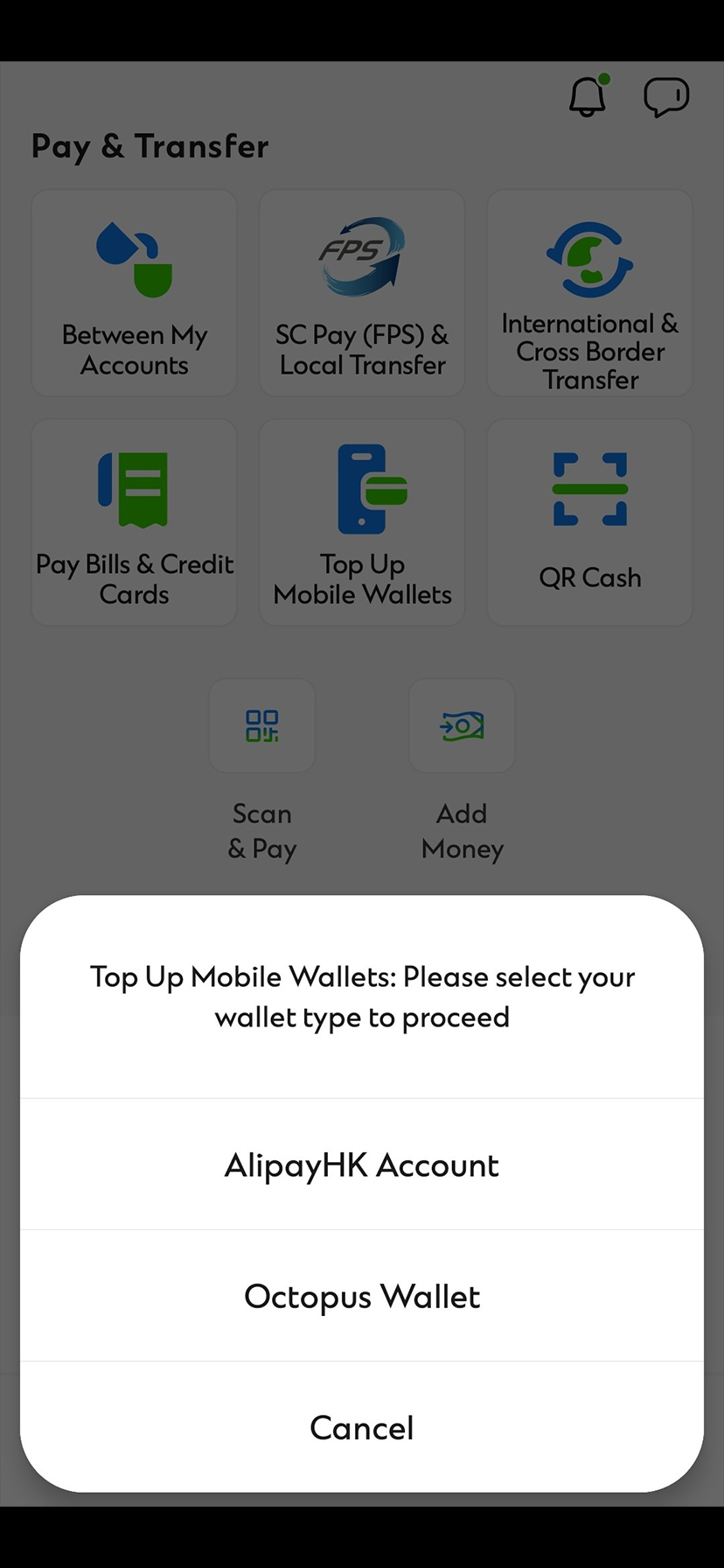View the notification badge dot

coord(604,78)
